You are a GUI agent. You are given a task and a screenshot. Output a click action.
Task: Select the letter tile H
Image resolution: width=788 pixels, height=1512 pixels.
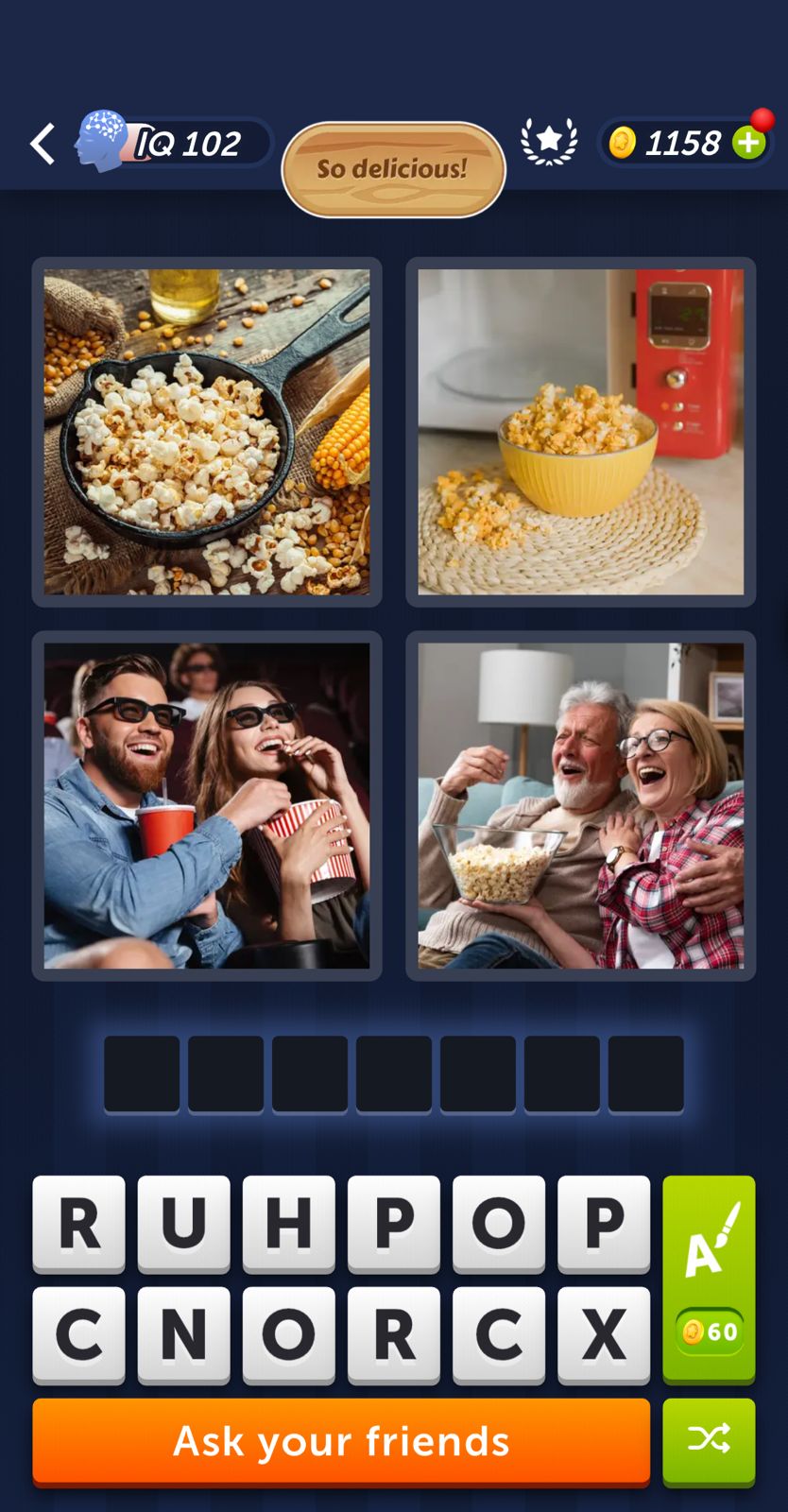click(288, 1223)
